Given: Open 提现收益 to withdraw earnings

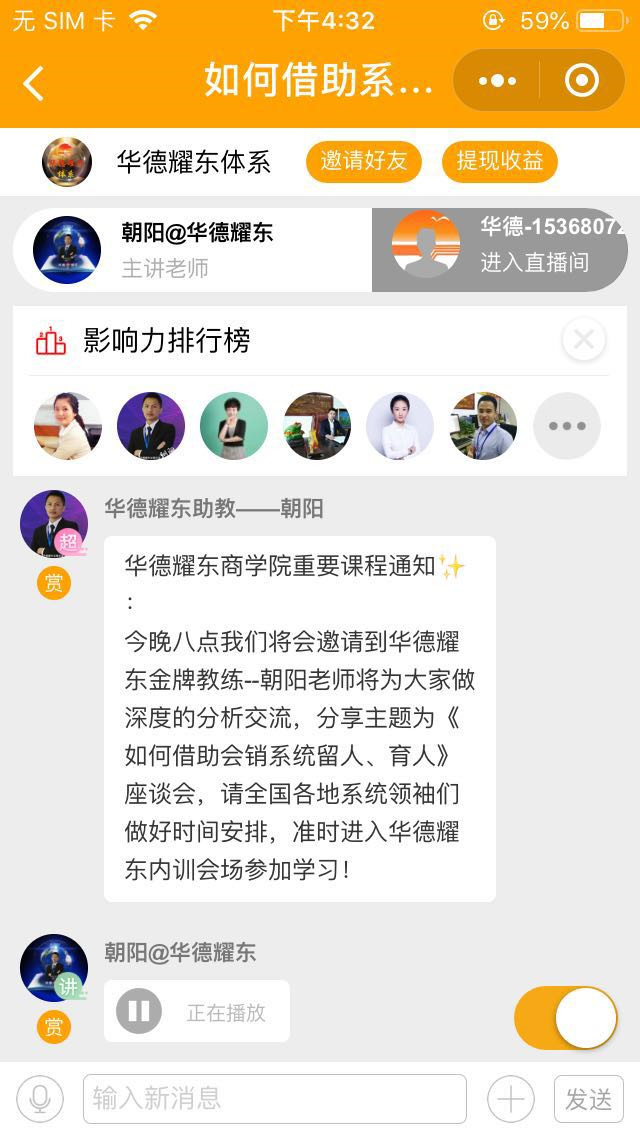Looking at the screenshot, I should tap(500, 162).
